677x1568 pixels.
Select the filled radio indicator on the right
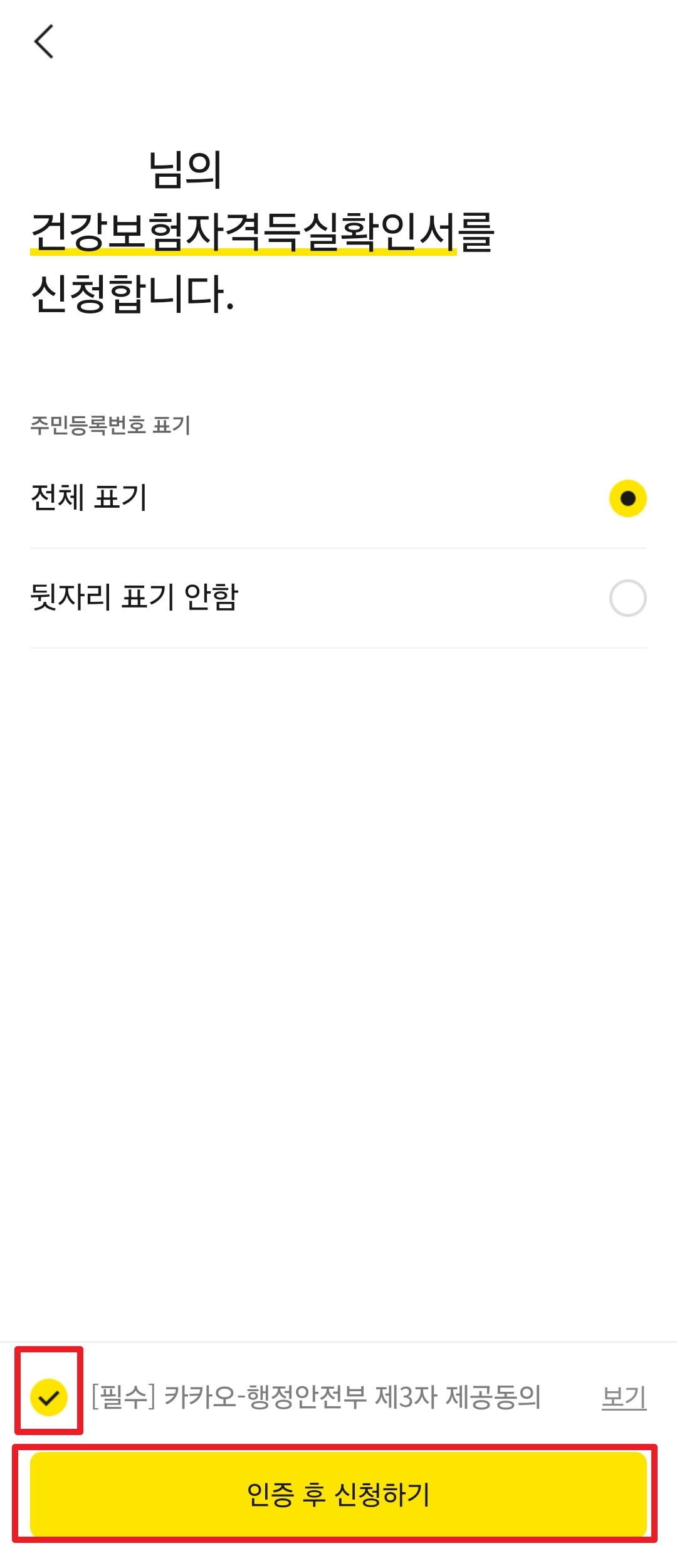tap(627, 499)
